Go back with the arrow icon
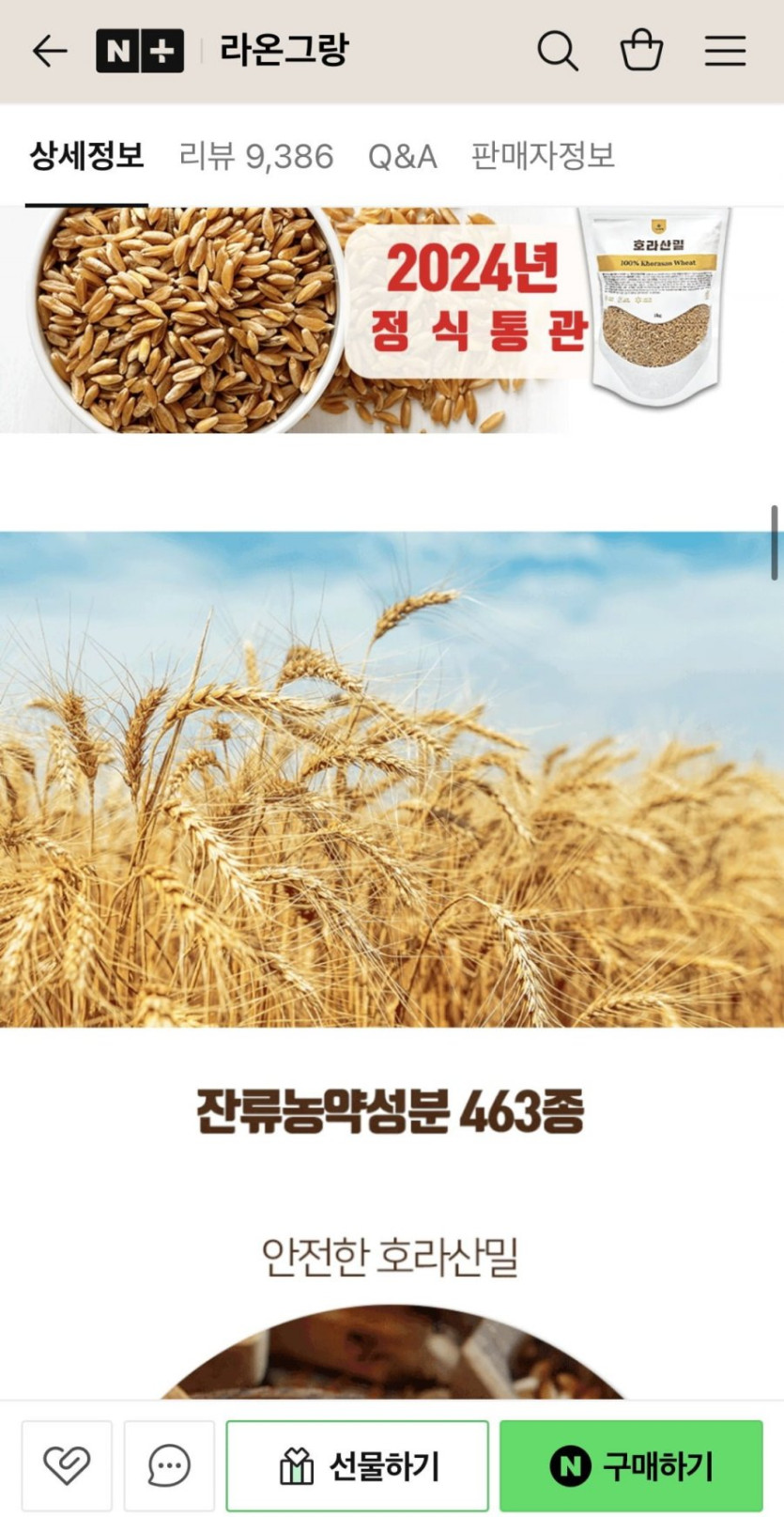 50,51
